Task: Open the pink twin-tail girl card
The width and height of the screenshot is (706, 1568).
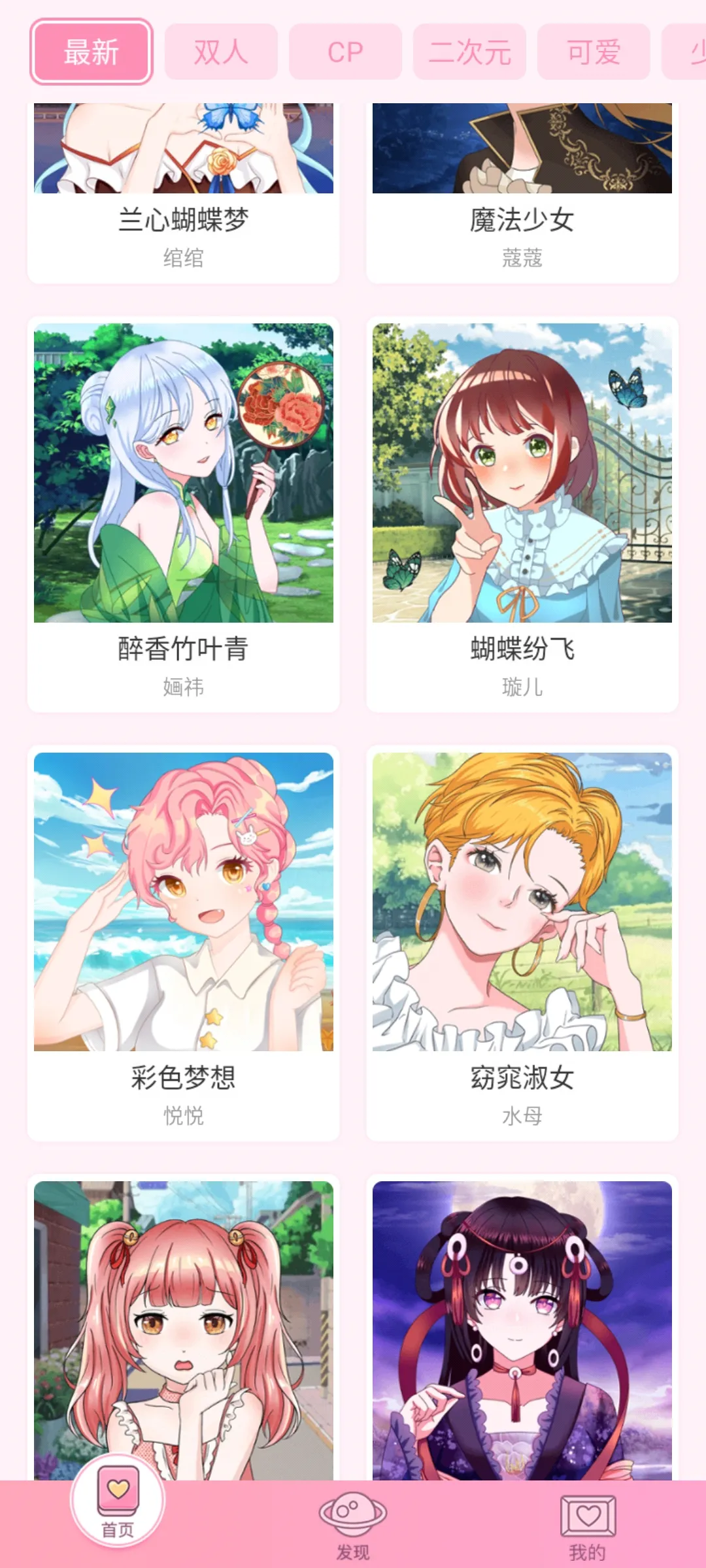Action: [183, 1326]
